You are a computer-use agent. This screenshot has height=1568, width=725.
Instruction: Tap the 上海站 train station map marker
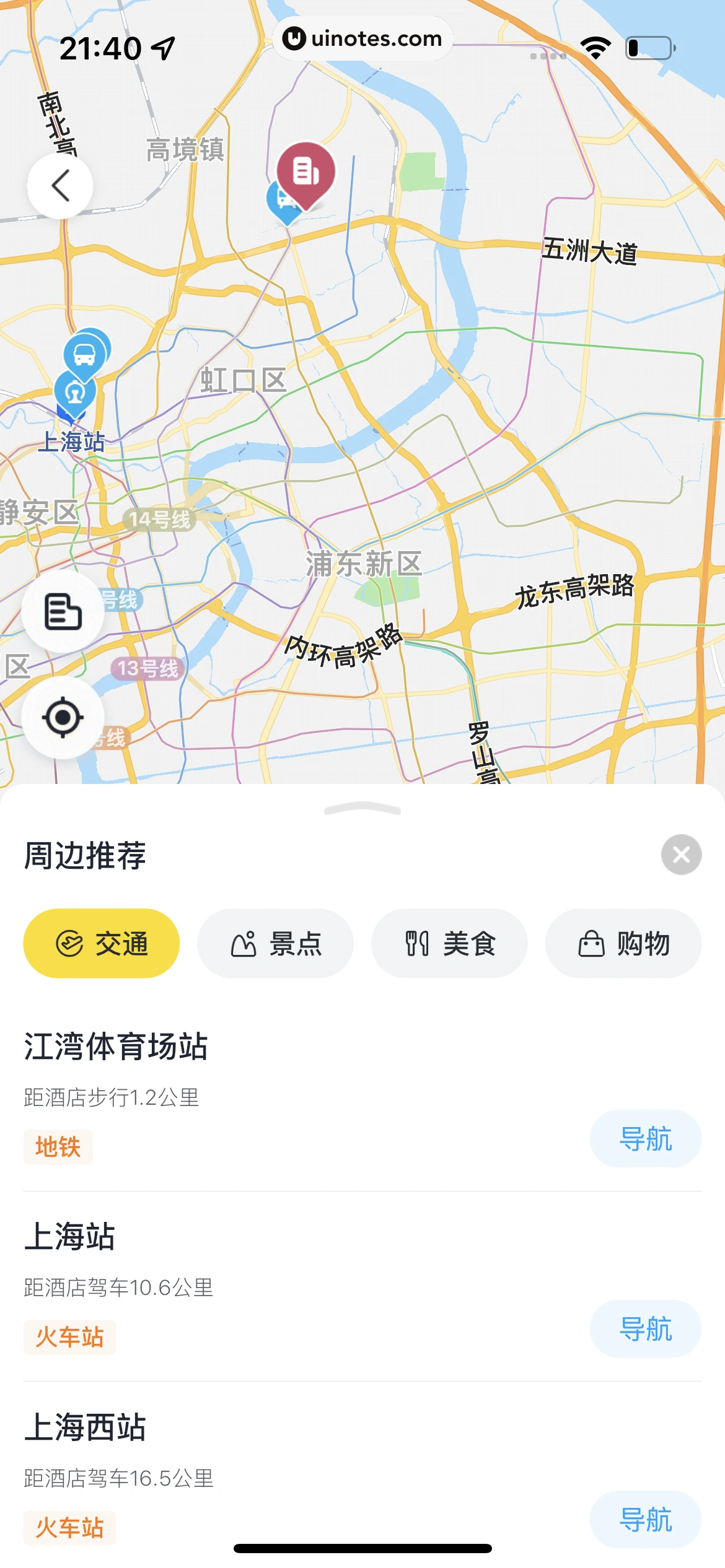tap(76, 392)
